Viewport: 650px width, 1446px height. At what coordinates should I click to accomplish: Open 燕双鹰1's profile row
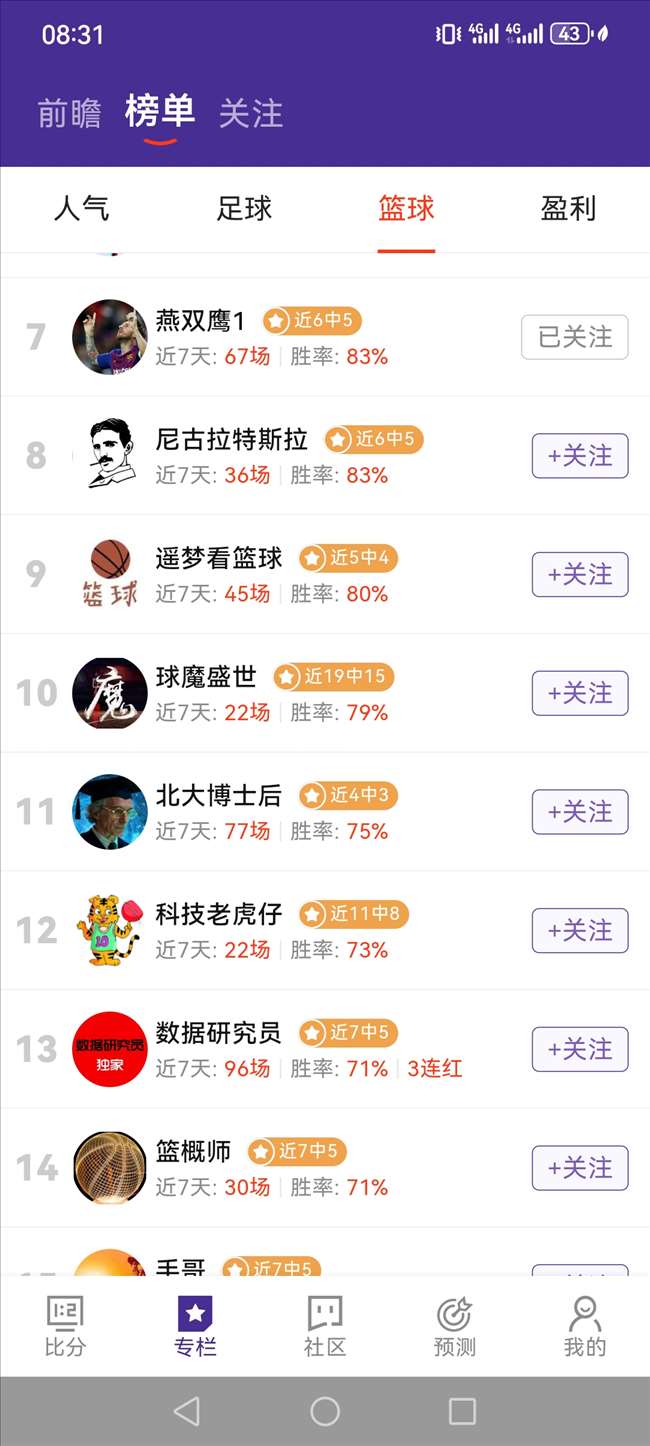pyautogui.click(x=325, y=337)
